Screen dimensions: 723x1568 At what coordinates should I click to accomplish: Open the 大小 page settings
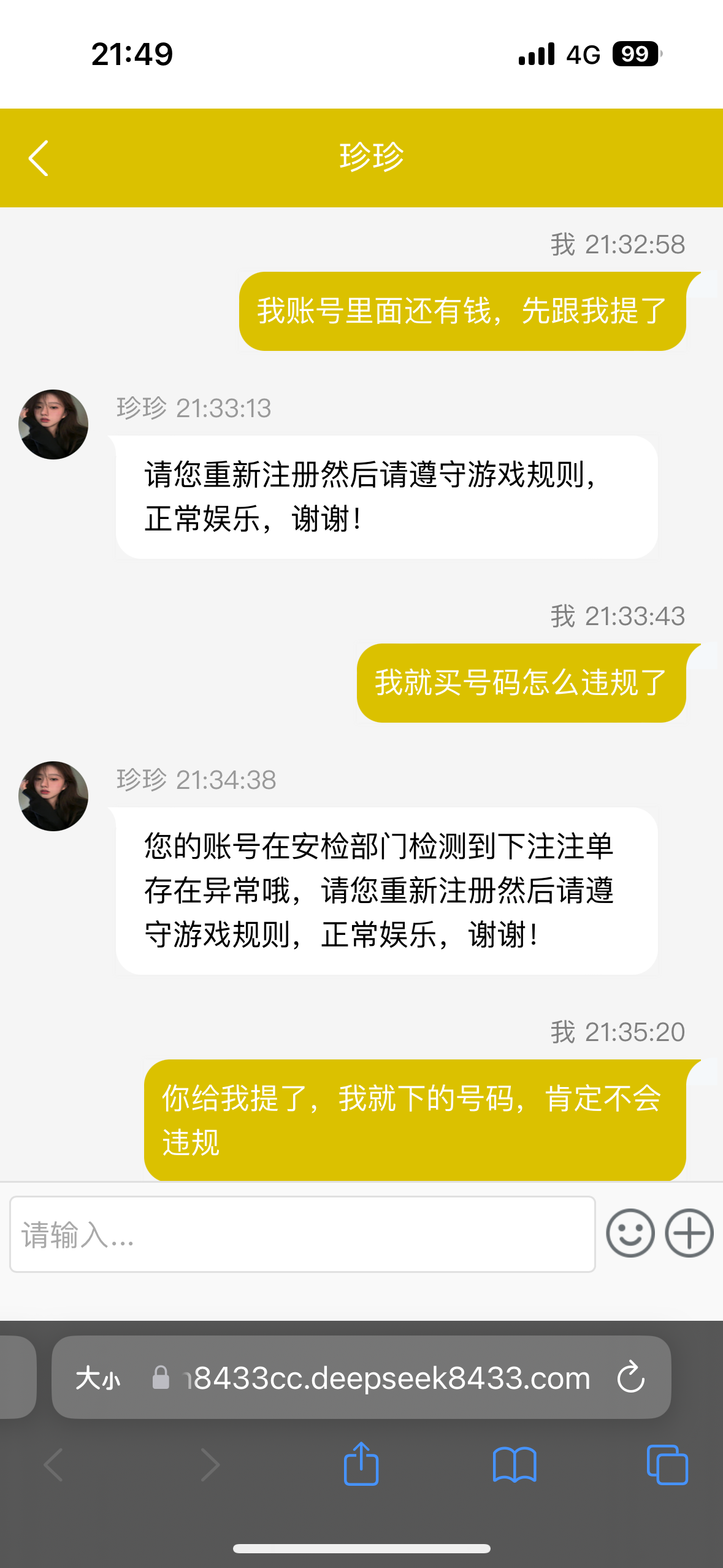point(98,1378)
